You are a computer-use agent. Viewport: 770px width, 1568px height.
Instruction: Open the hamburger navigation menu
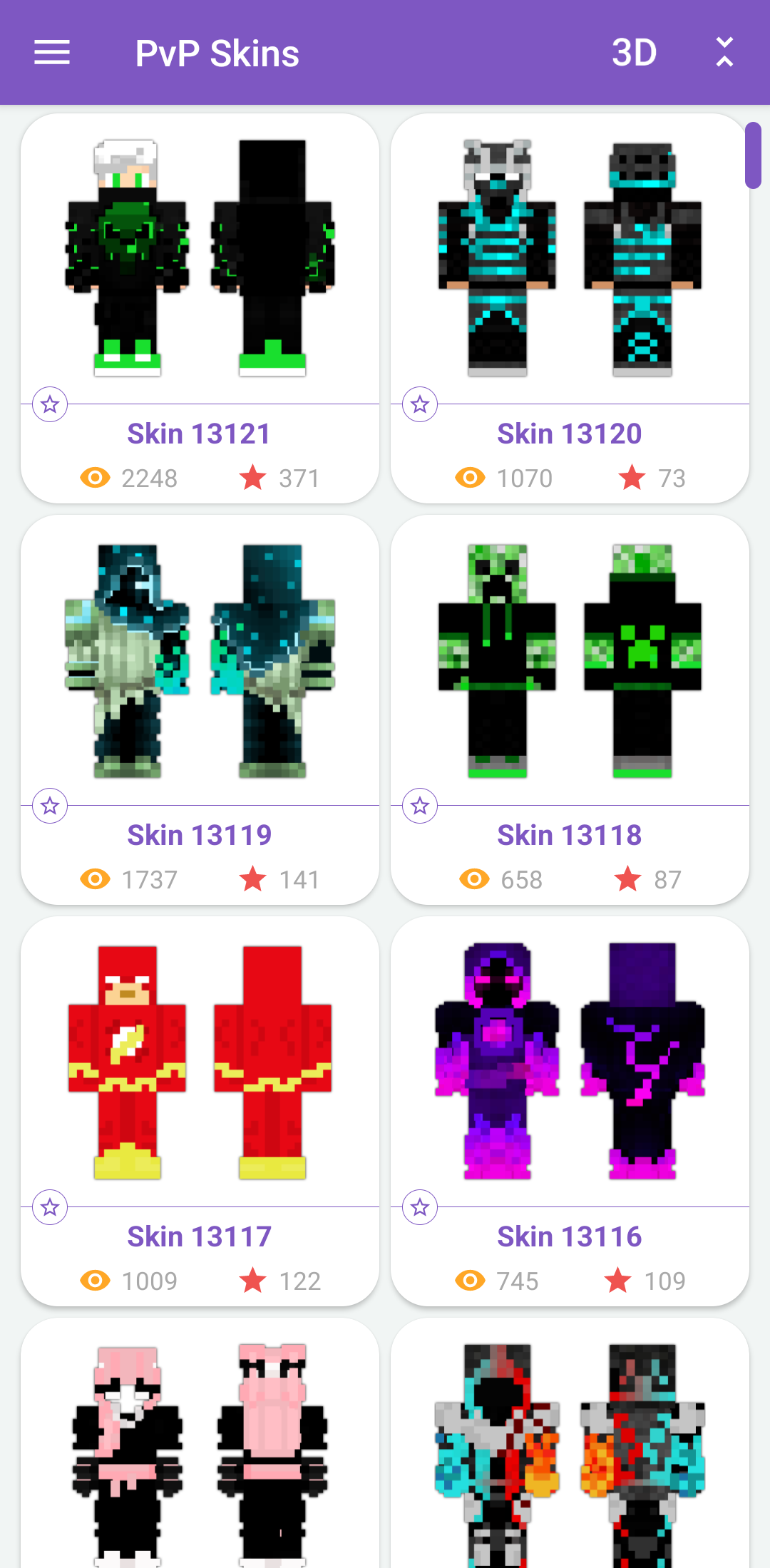pyautogui.click(x=52, y=53)
